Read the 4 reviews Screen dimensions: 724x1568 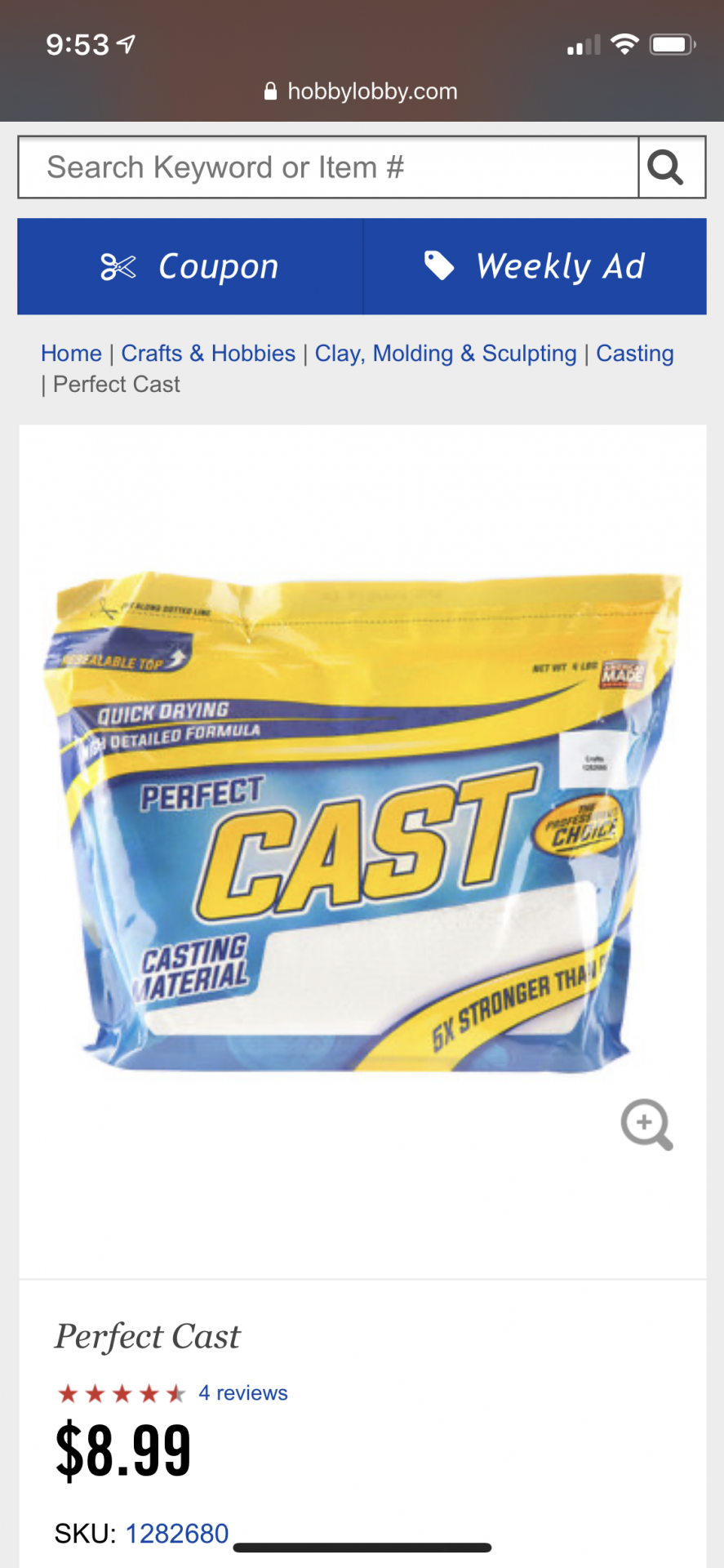pyautogui.click(x=243, y=1393)
